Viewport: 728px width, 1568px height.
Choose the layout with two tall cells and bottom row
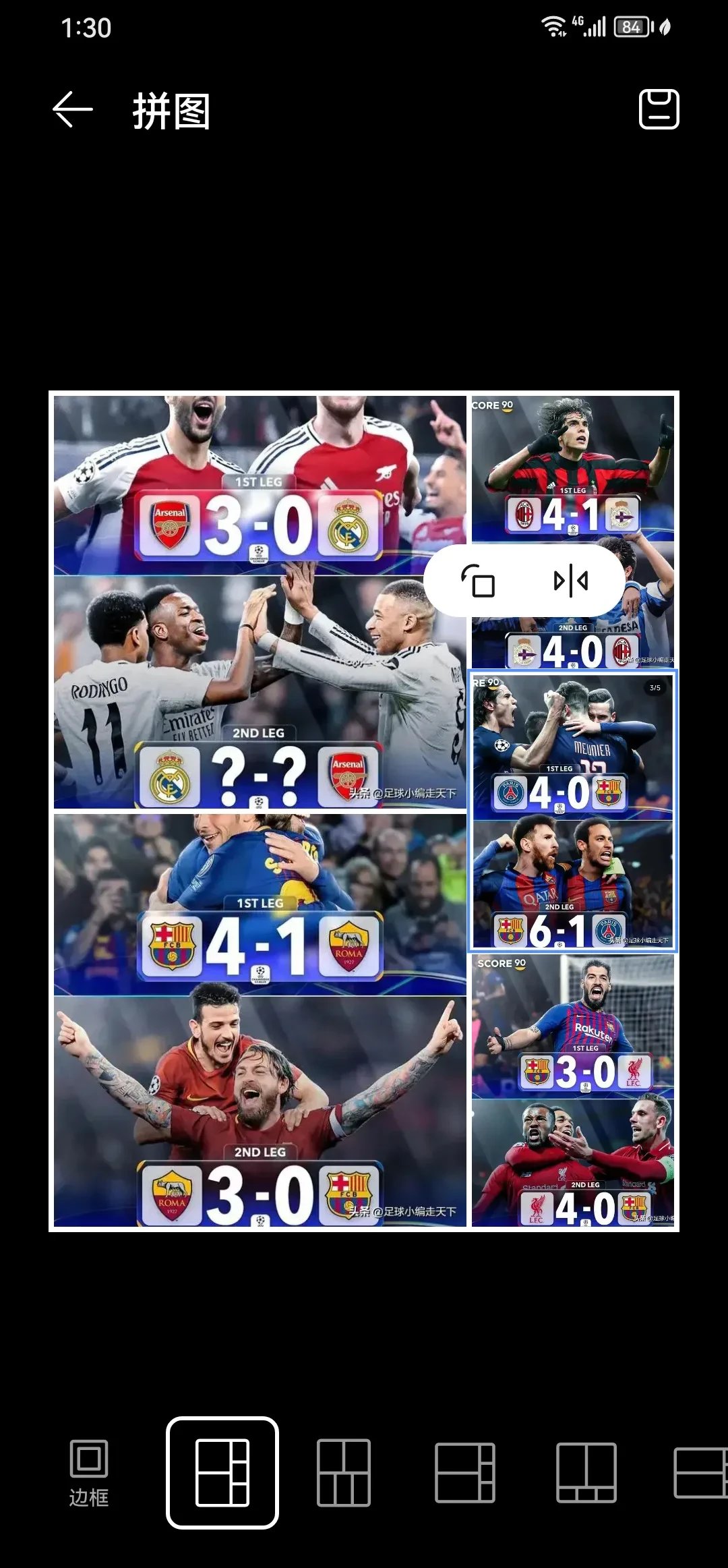click(586, 1472)
